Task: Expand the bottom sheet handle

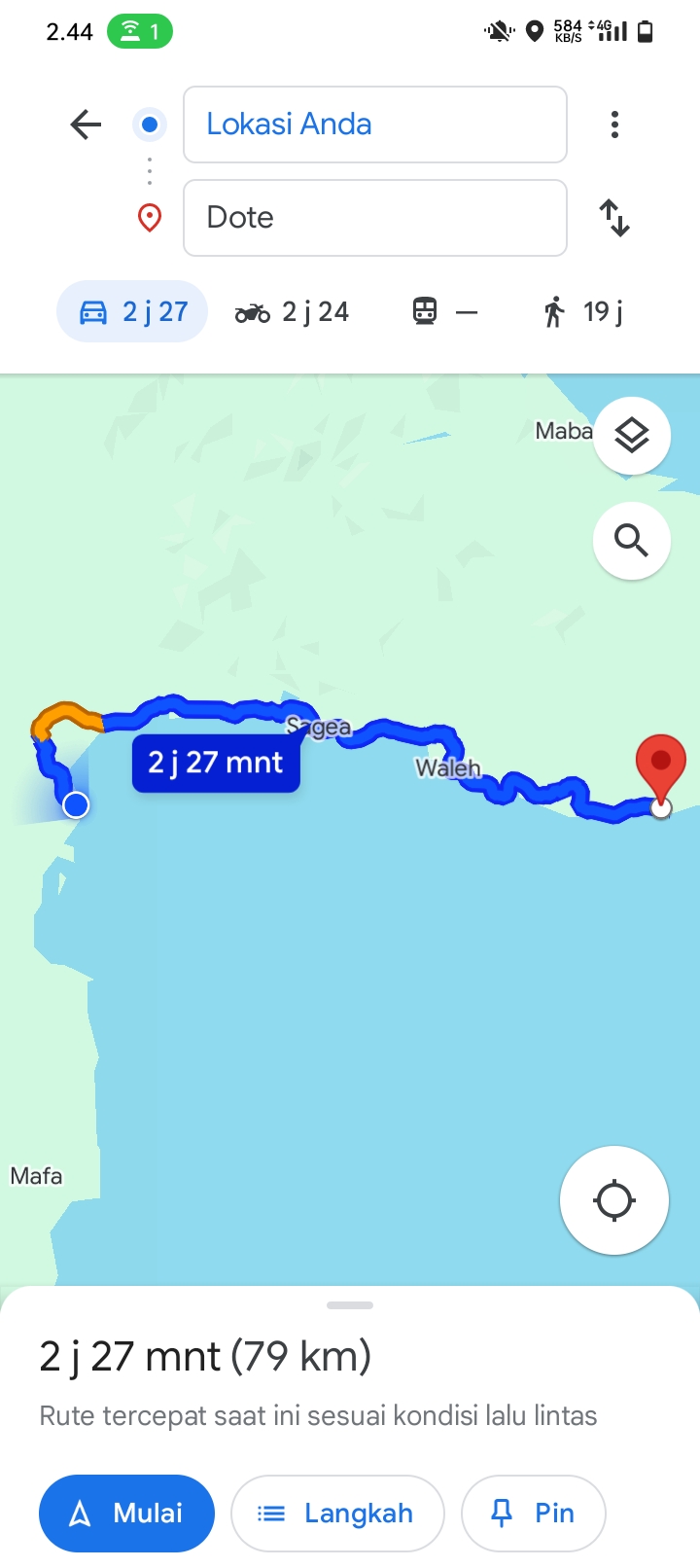Action: (350, 1305)
